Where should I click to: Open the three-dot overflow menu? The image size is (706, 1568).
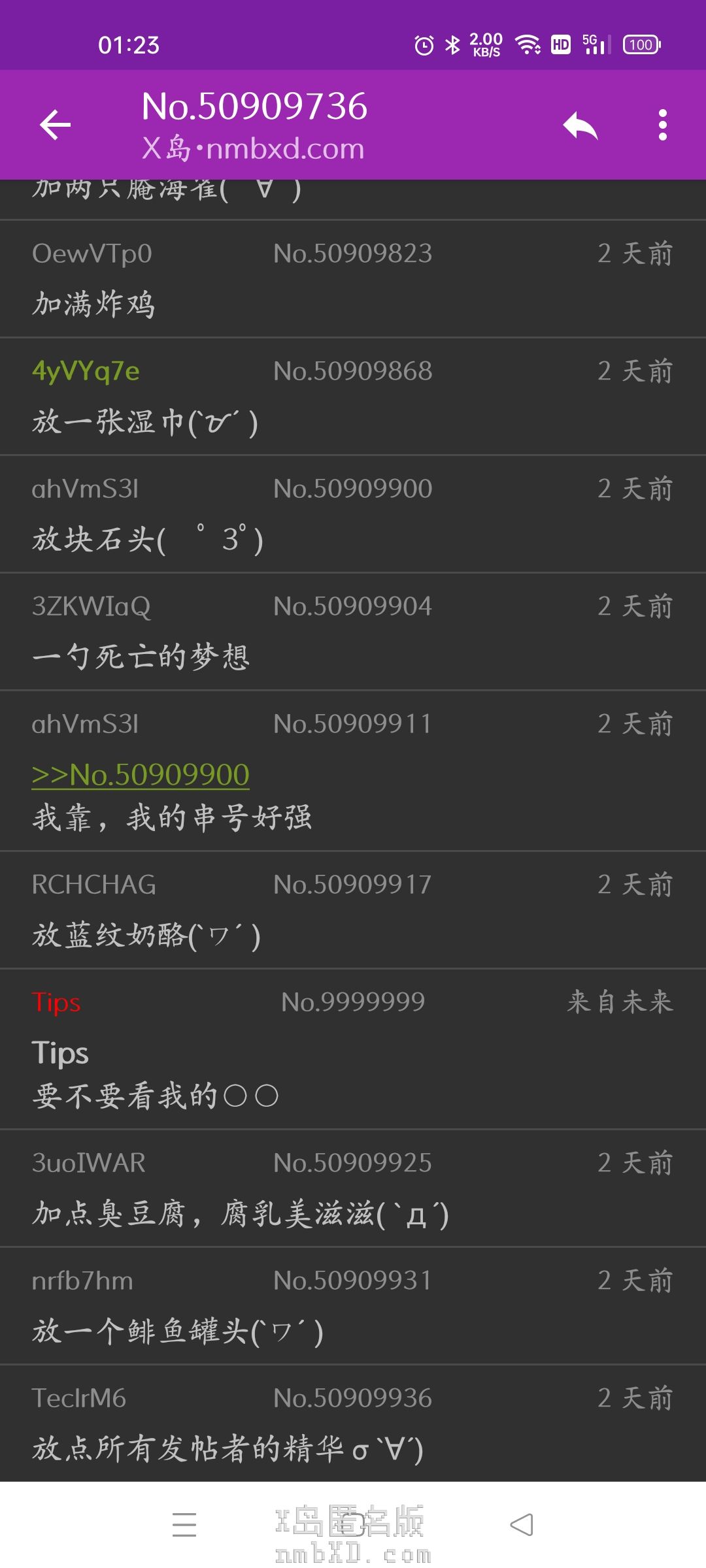tap(662, 125)
